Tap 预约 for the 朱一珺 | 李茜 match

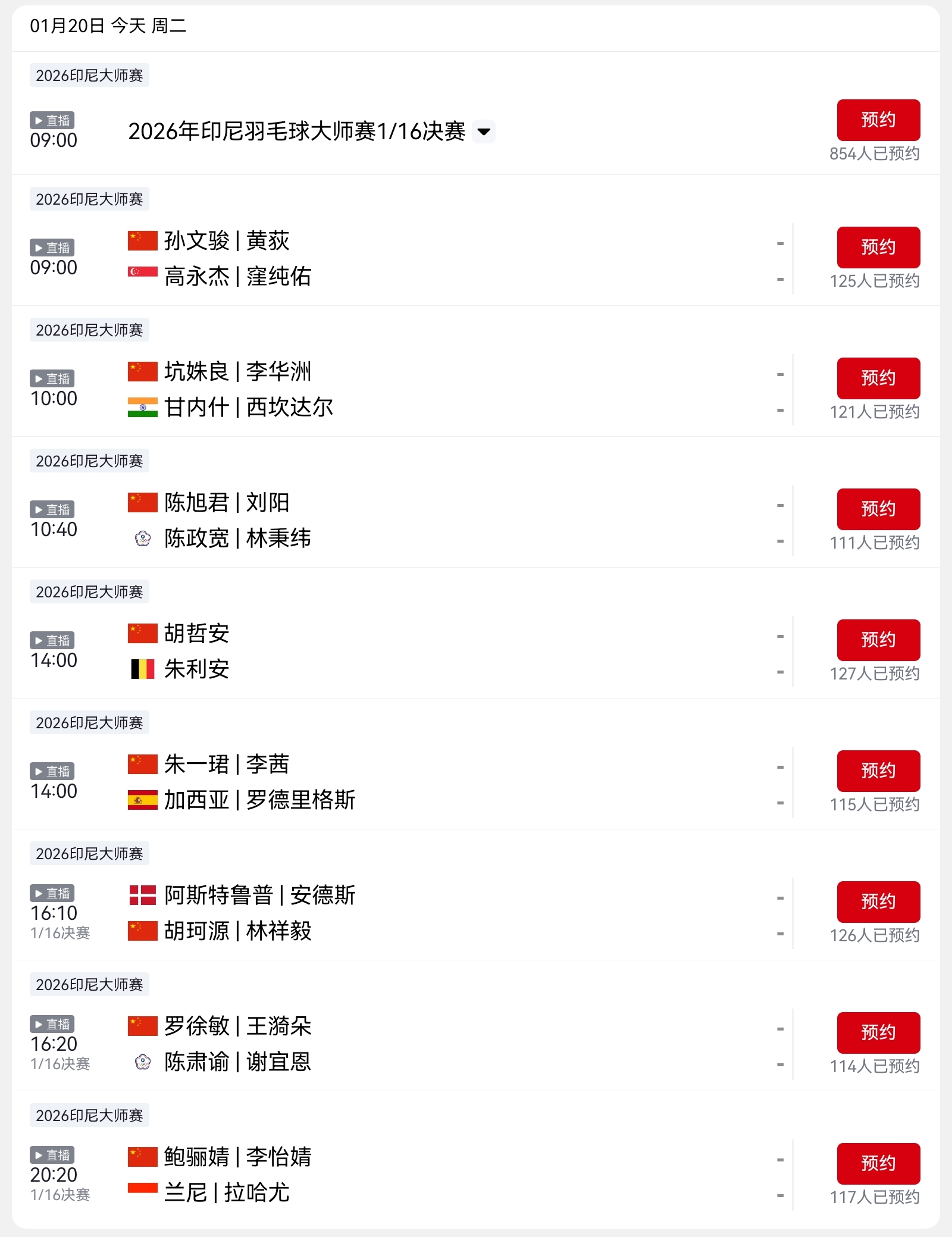(x=878, y=771)
